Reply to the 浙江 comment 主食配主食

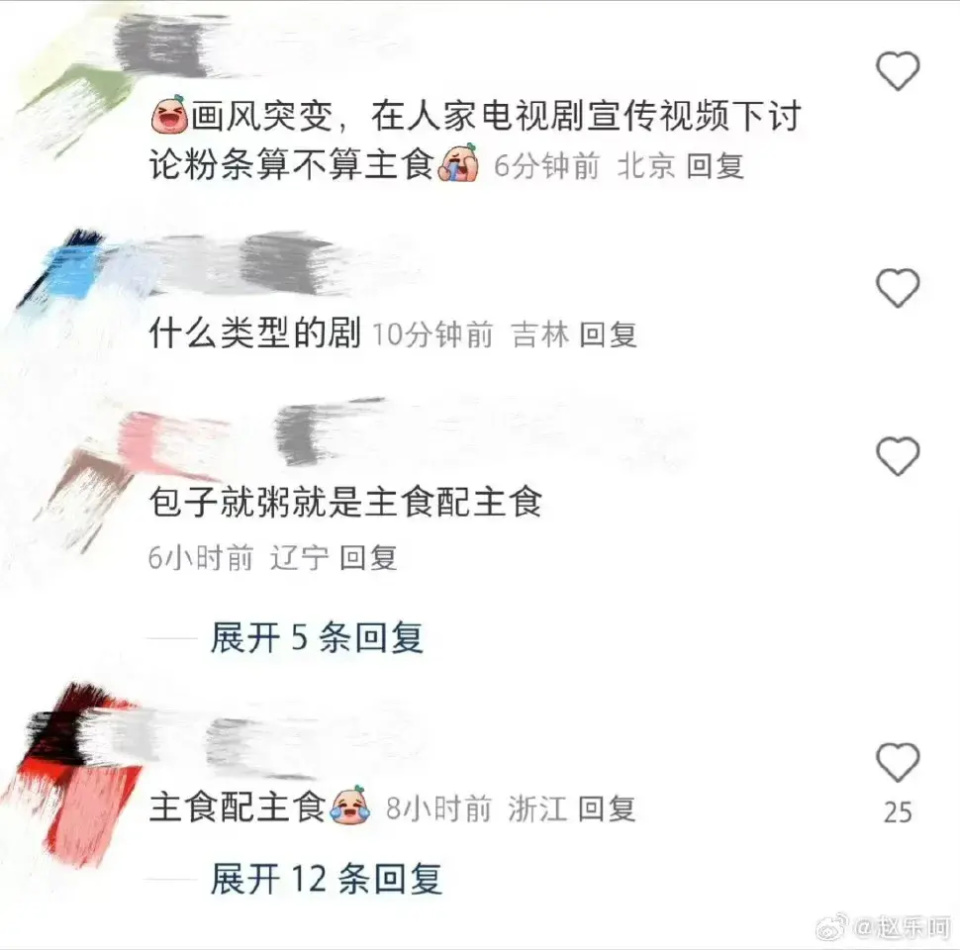tap(607, 808)
